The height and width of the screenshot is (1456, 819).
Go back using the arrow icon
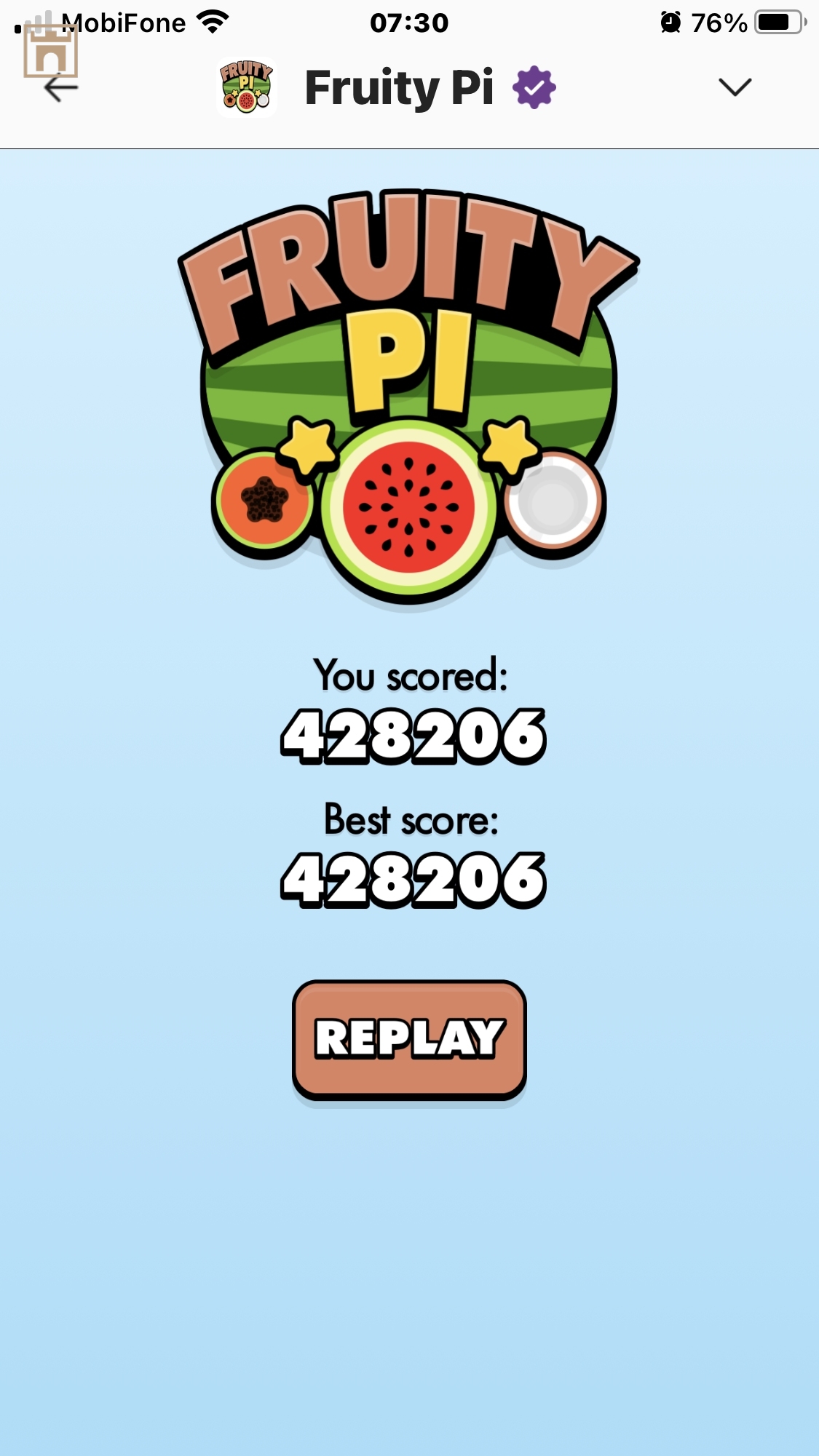pyautogui.click(x=60, y=88)
